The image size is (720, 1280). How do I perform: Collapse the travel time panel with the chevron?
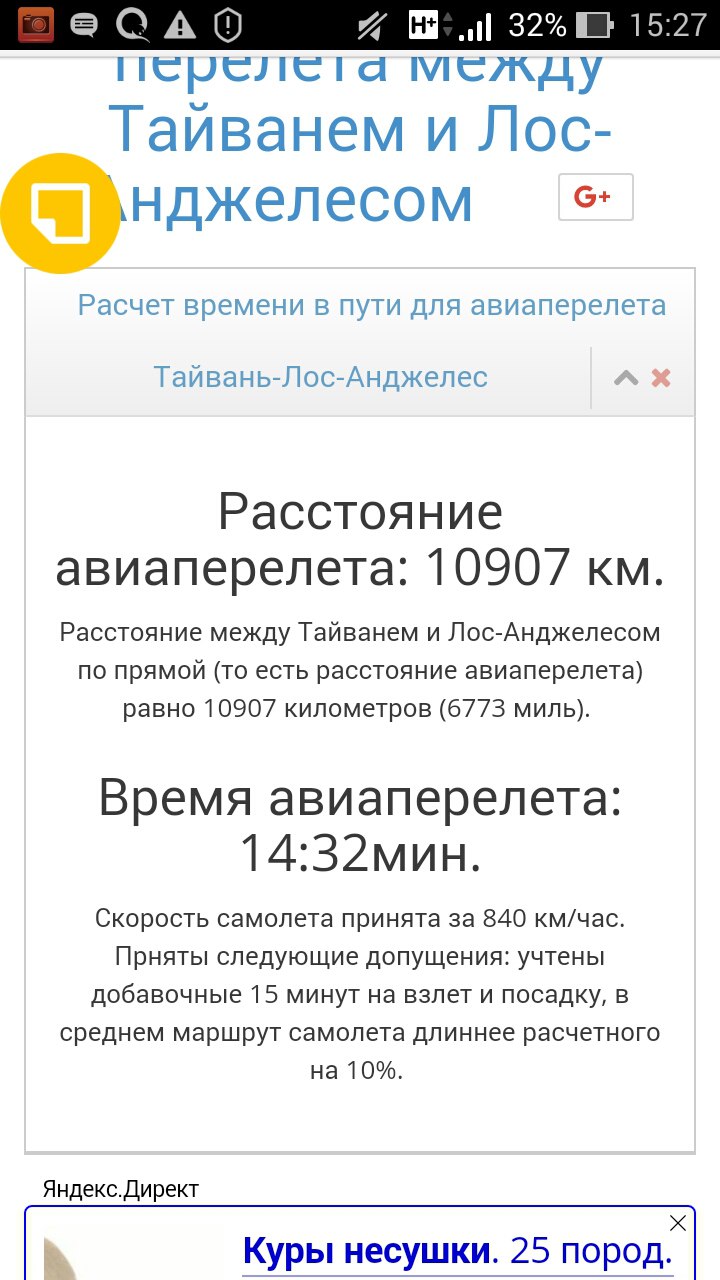[626, 378]
